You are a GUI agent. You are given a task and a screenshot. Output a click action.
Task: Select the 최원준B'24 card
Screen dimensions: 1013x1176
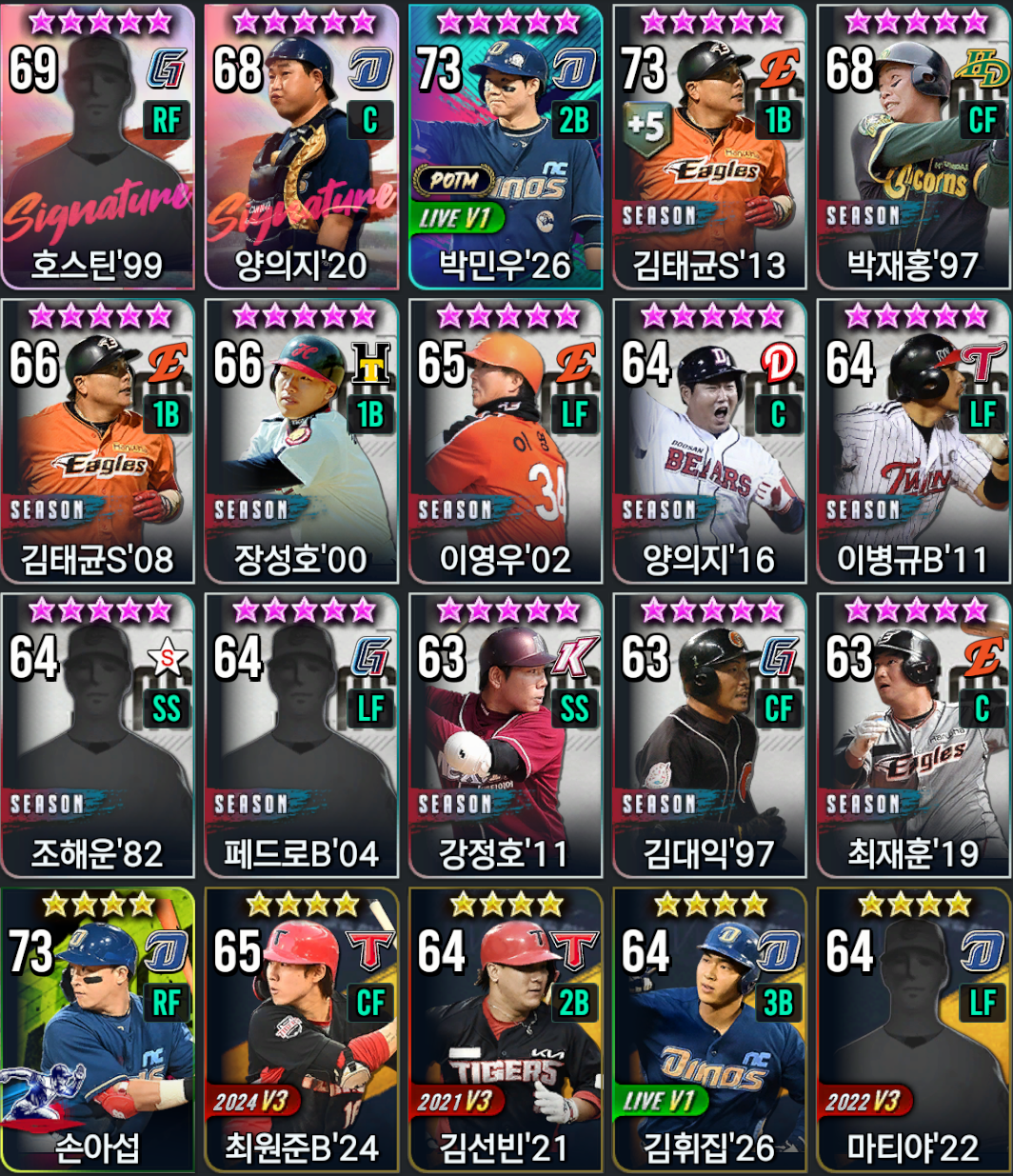click(x=301, y=1030)
